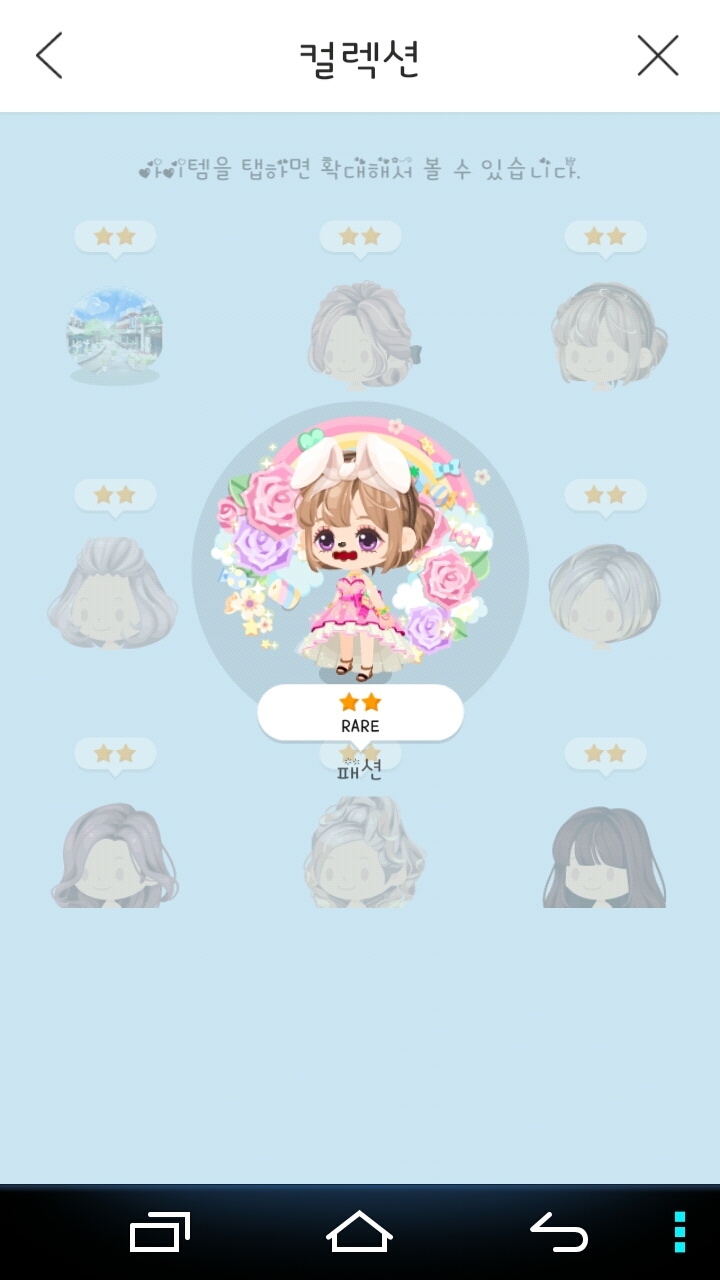The height and width of the screenshot is (1280, 720).
Task: Close the collection screen
Action: 657,56
